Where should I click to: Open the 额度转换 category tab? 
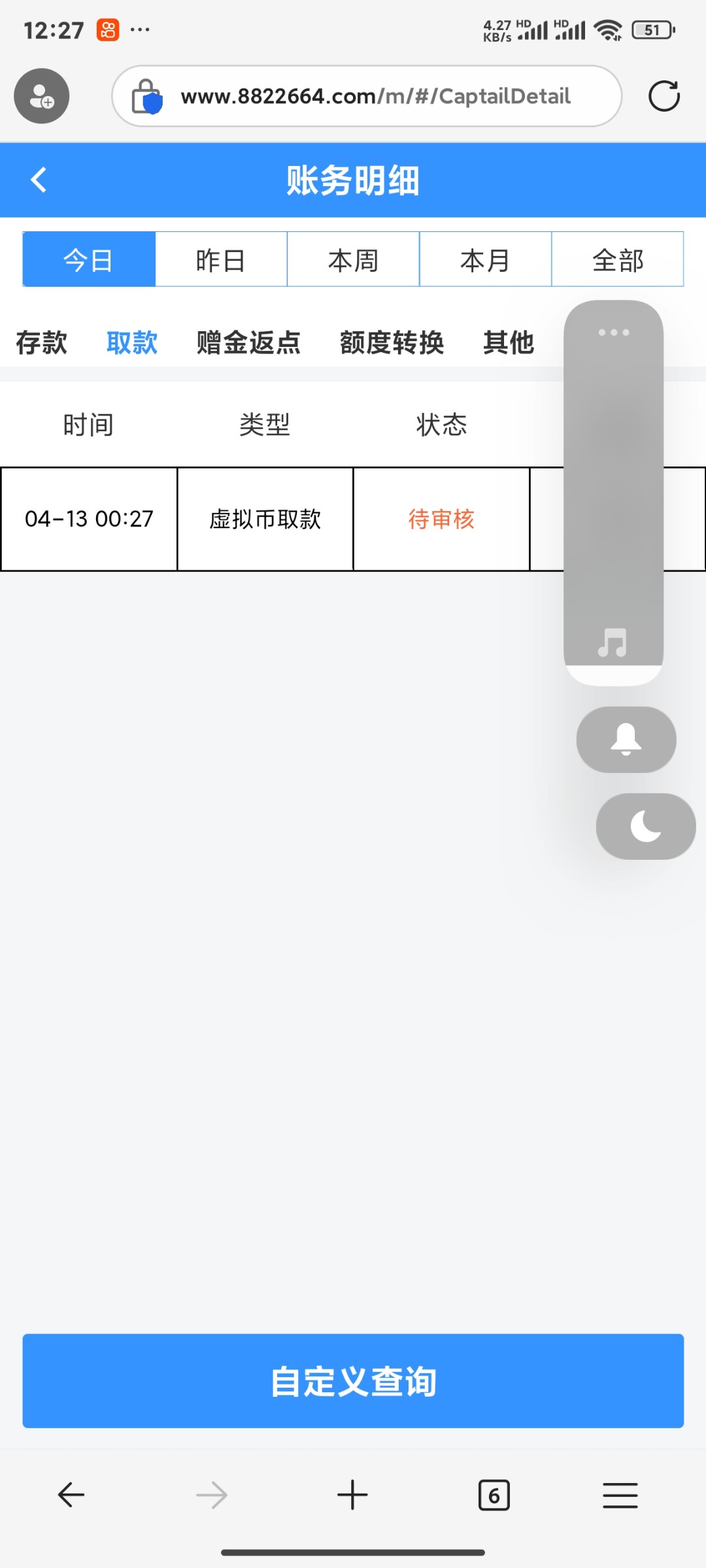pos(392,342)
